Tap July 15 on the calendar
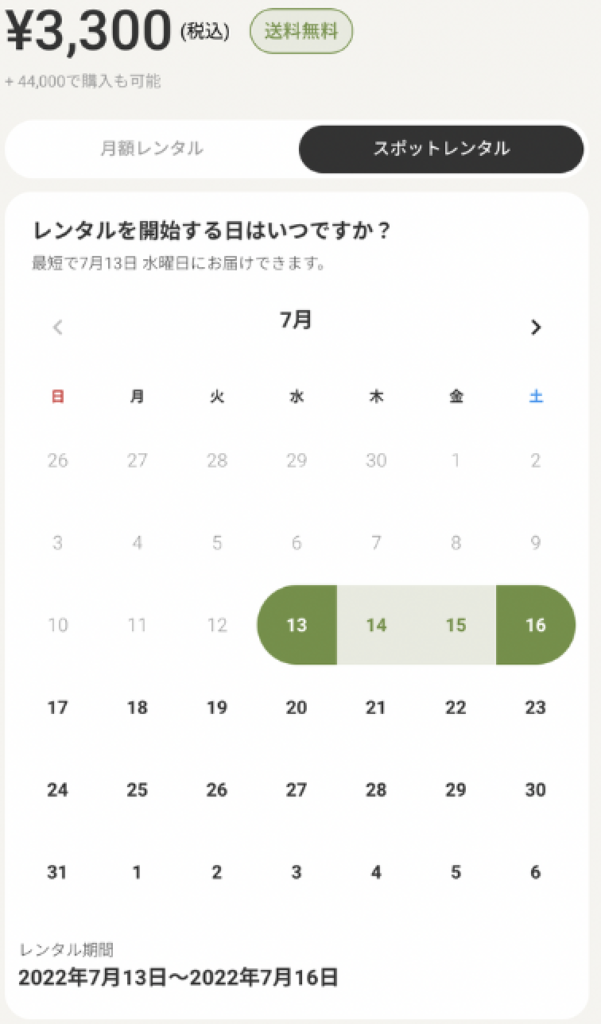Image resolution: width=601 pixels, height=1024 pixels. coord(456,625)
